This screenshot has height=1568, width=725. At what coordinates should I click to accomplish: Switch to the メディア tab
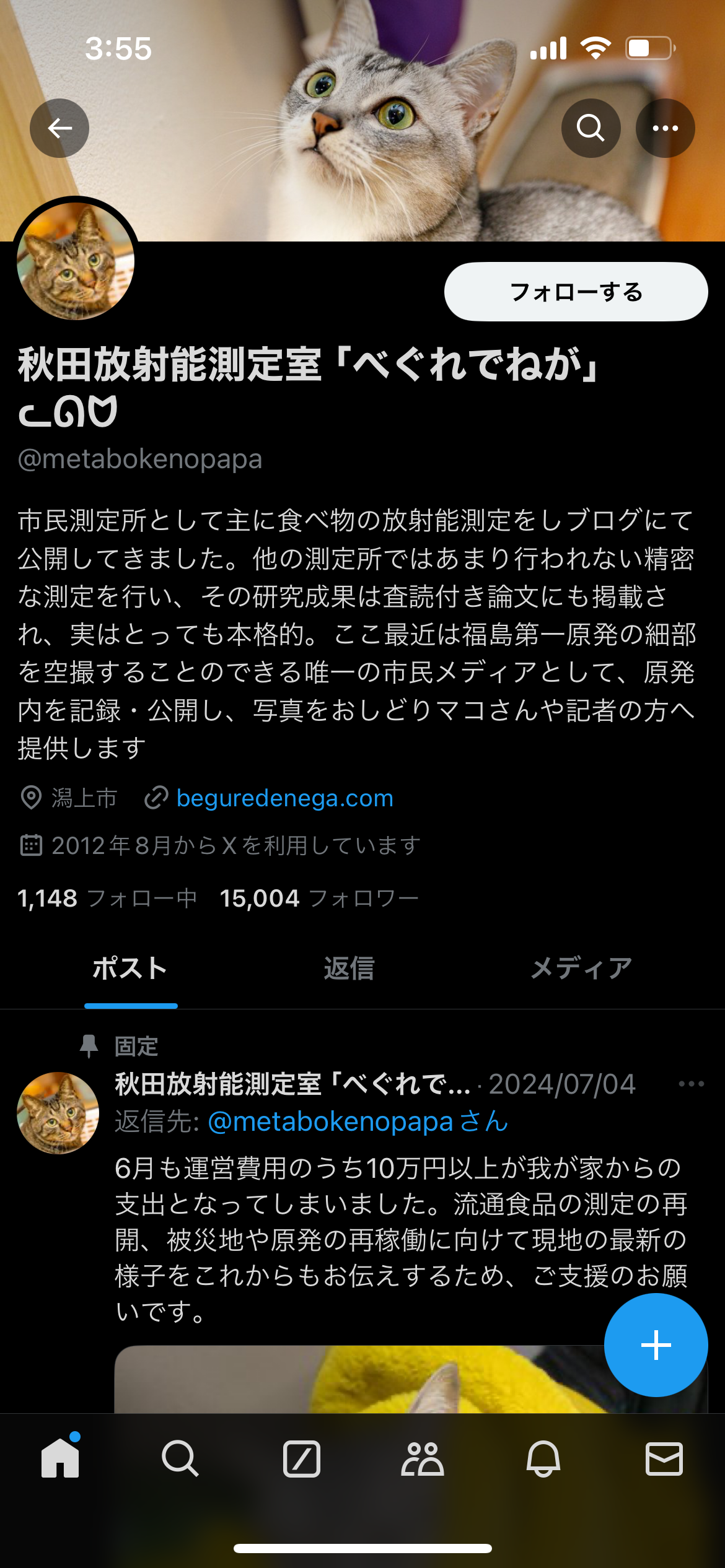click(581, 968)
